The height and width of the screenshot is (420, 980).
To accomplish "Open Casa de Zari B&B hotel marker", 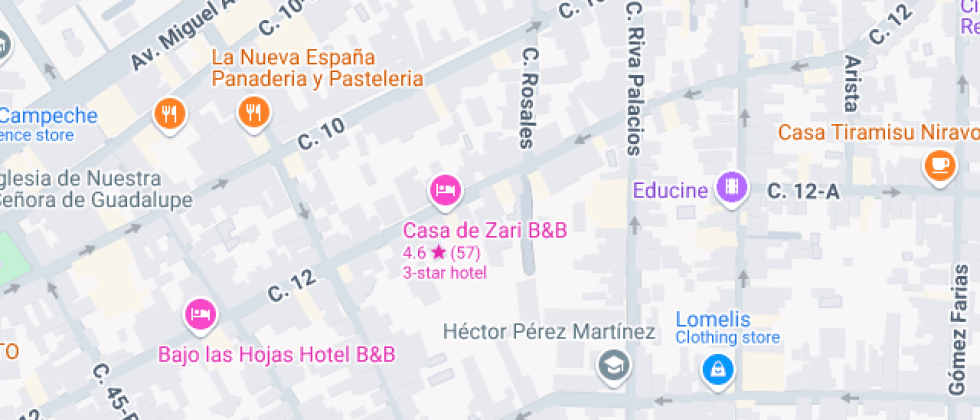I will [x=445, y=188].
